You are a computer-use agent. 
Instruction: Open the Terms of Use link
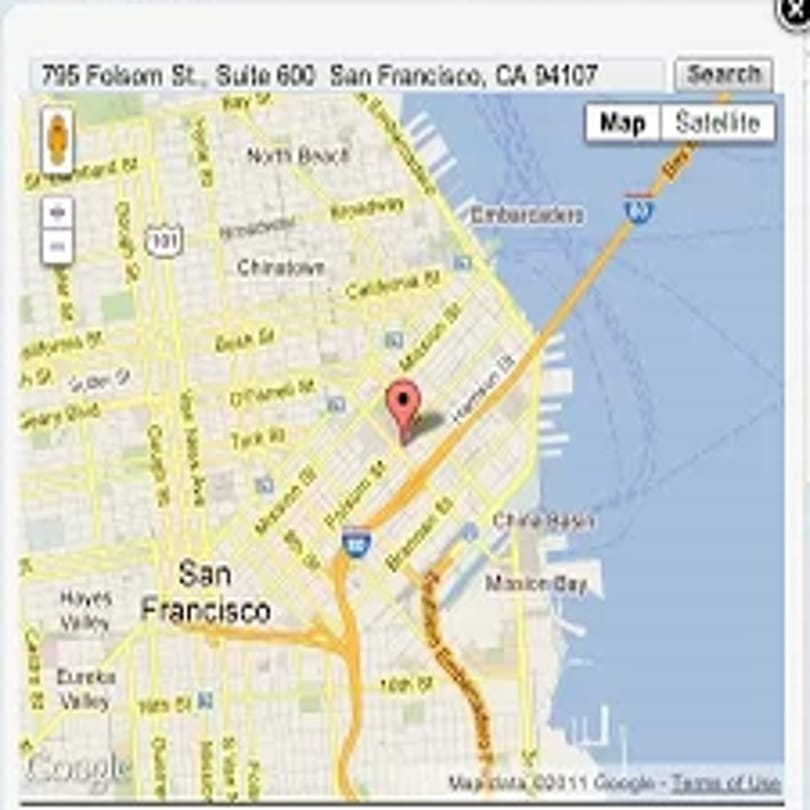726,782
